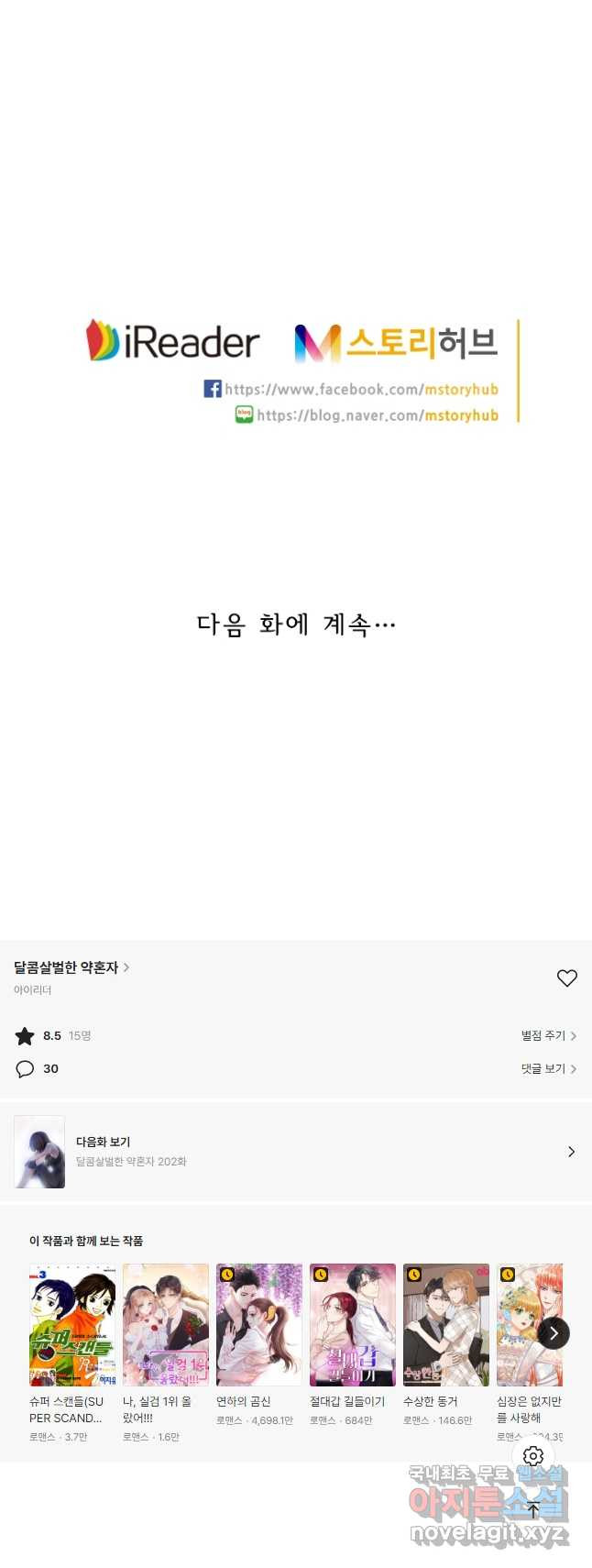The image size is (592, 1568).
Task: Open 연하의 곰신 recommendation
Action: pyautogui.click(x=259, y=1325)
